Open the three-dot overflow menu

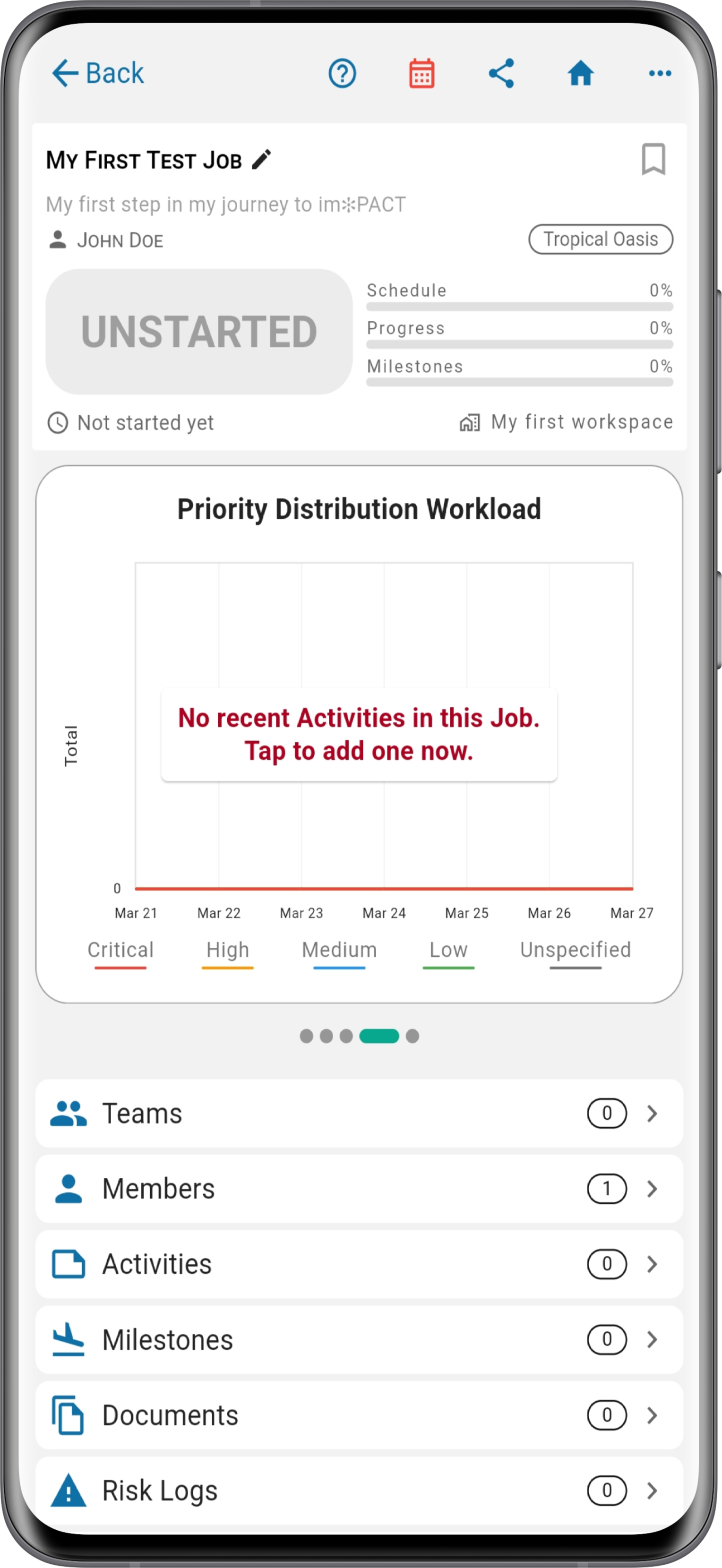pyautogui.click(x=660, y=74)
